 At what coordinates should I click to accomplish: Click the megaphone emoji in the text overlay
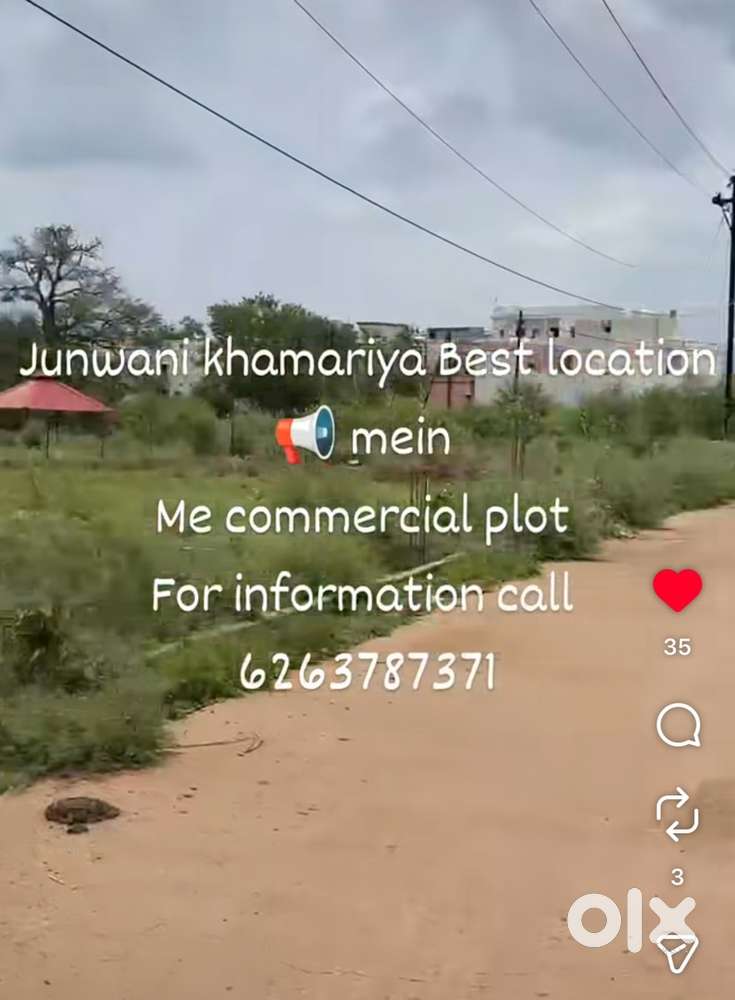(305, 435)
